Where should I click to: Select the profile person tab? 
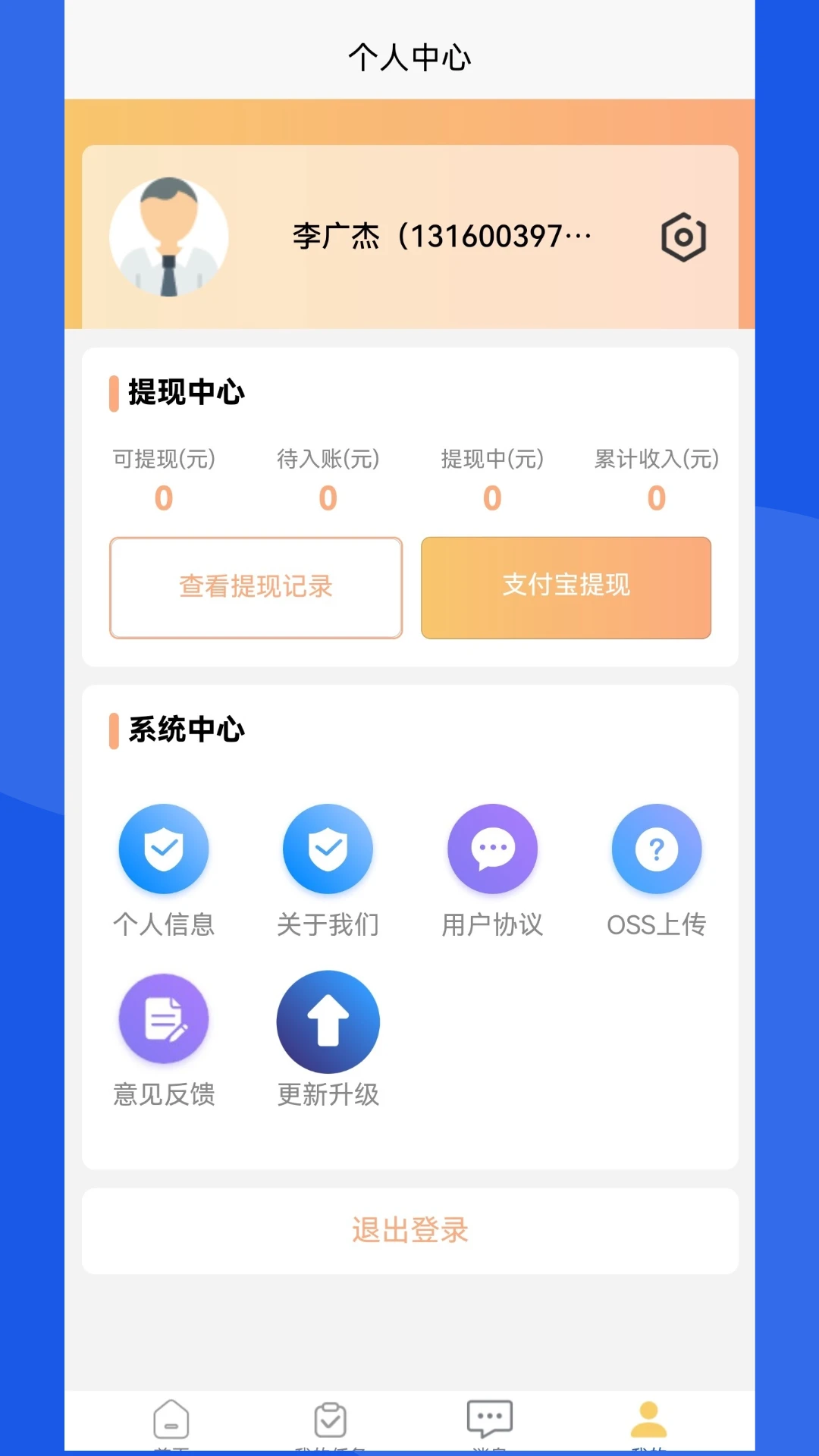click(648, 1421)
